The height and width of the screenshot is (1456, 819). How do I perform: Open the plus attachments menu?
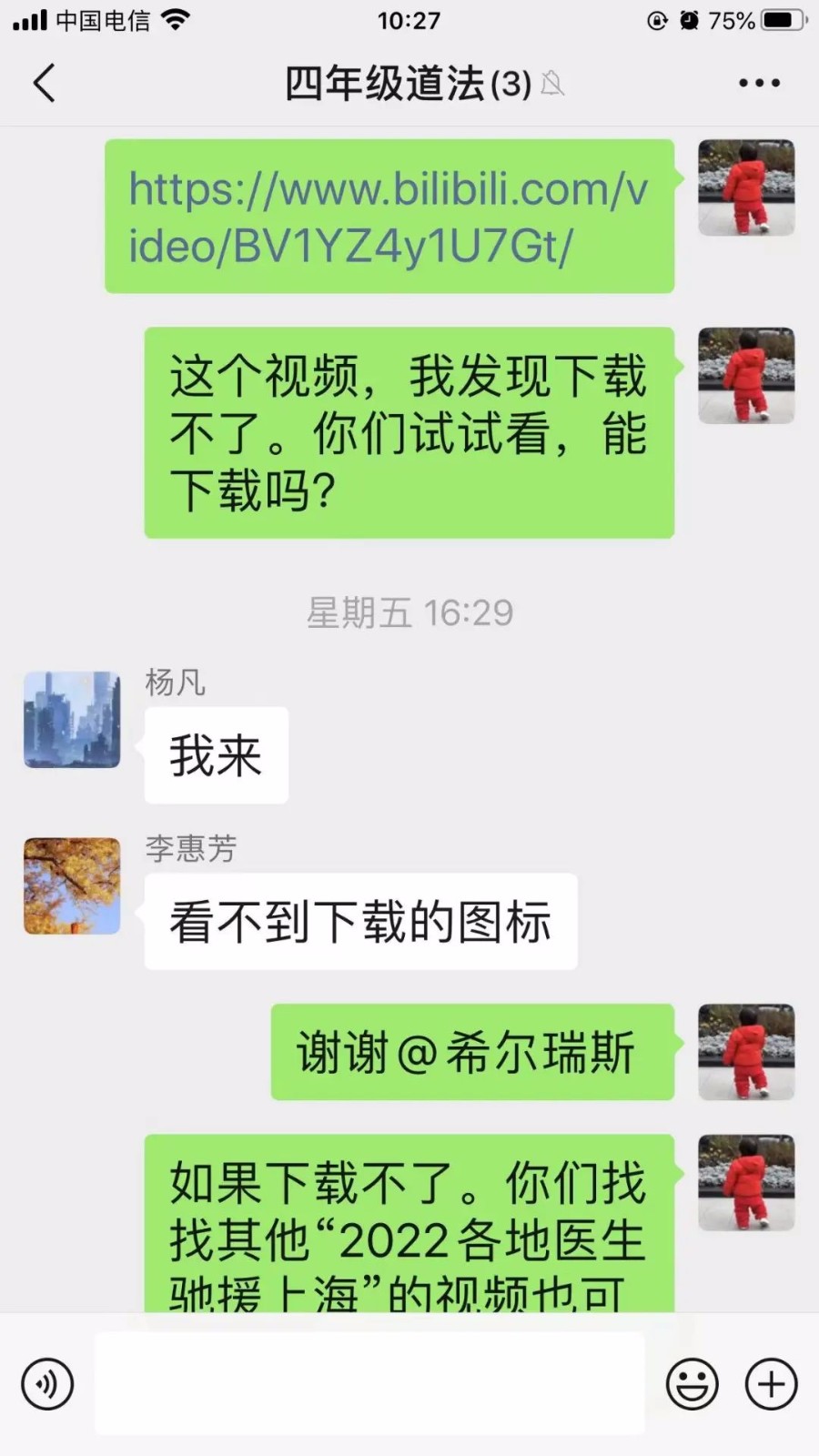click(x=771, y=1384)
